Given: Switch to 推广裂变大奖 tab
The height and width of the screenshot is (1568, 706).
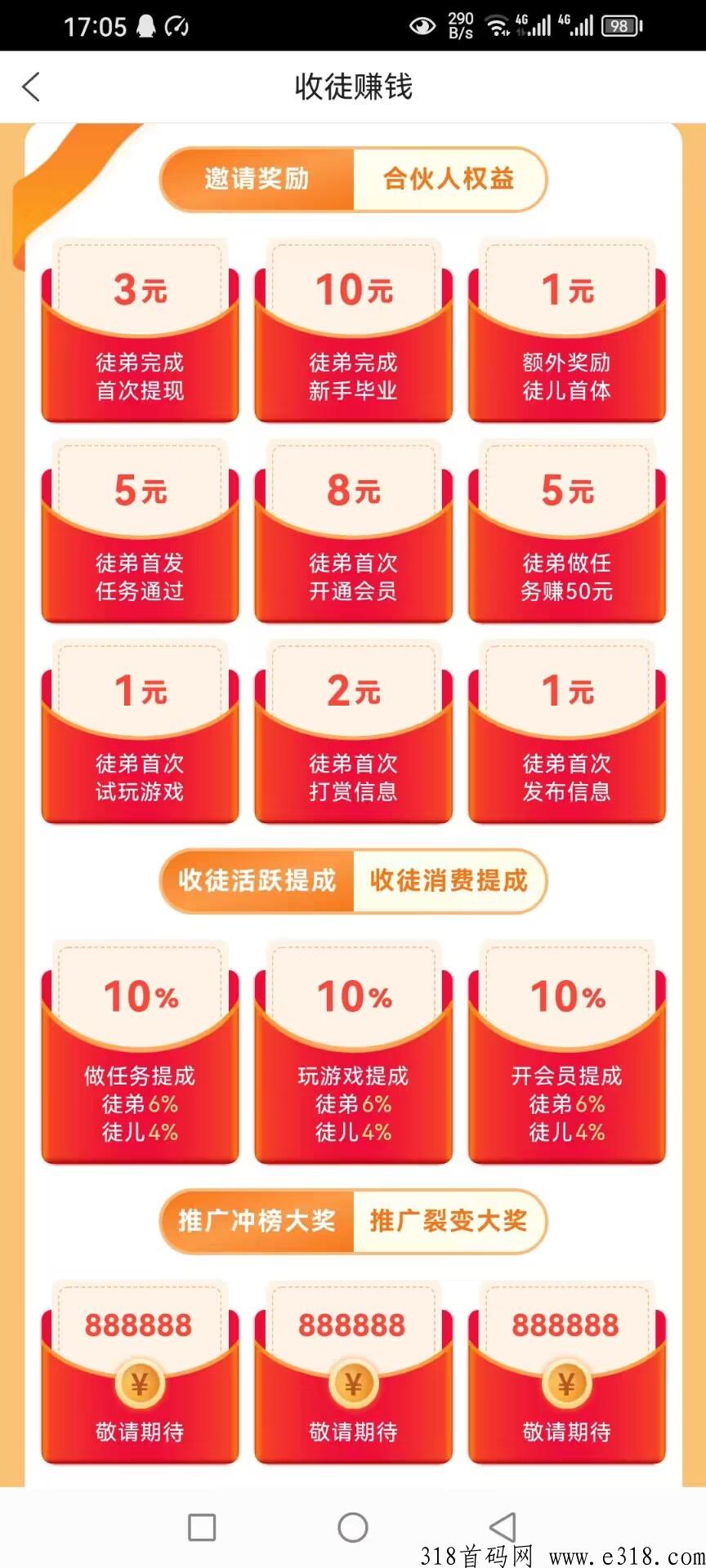Looking at the screenshot, I should 449,1221.
